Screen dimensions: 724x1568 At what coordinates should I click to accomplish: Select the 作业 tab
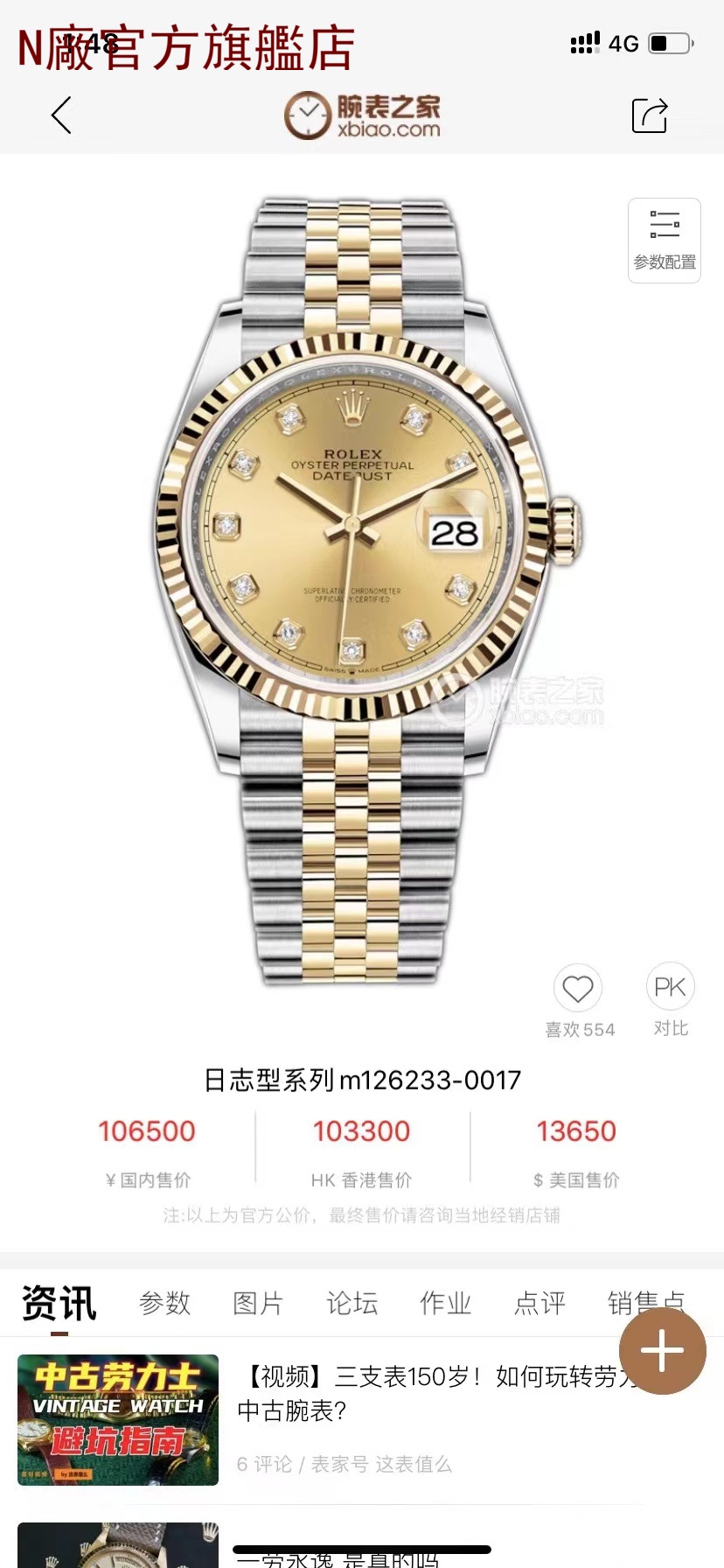click(x=445, y=1303)
